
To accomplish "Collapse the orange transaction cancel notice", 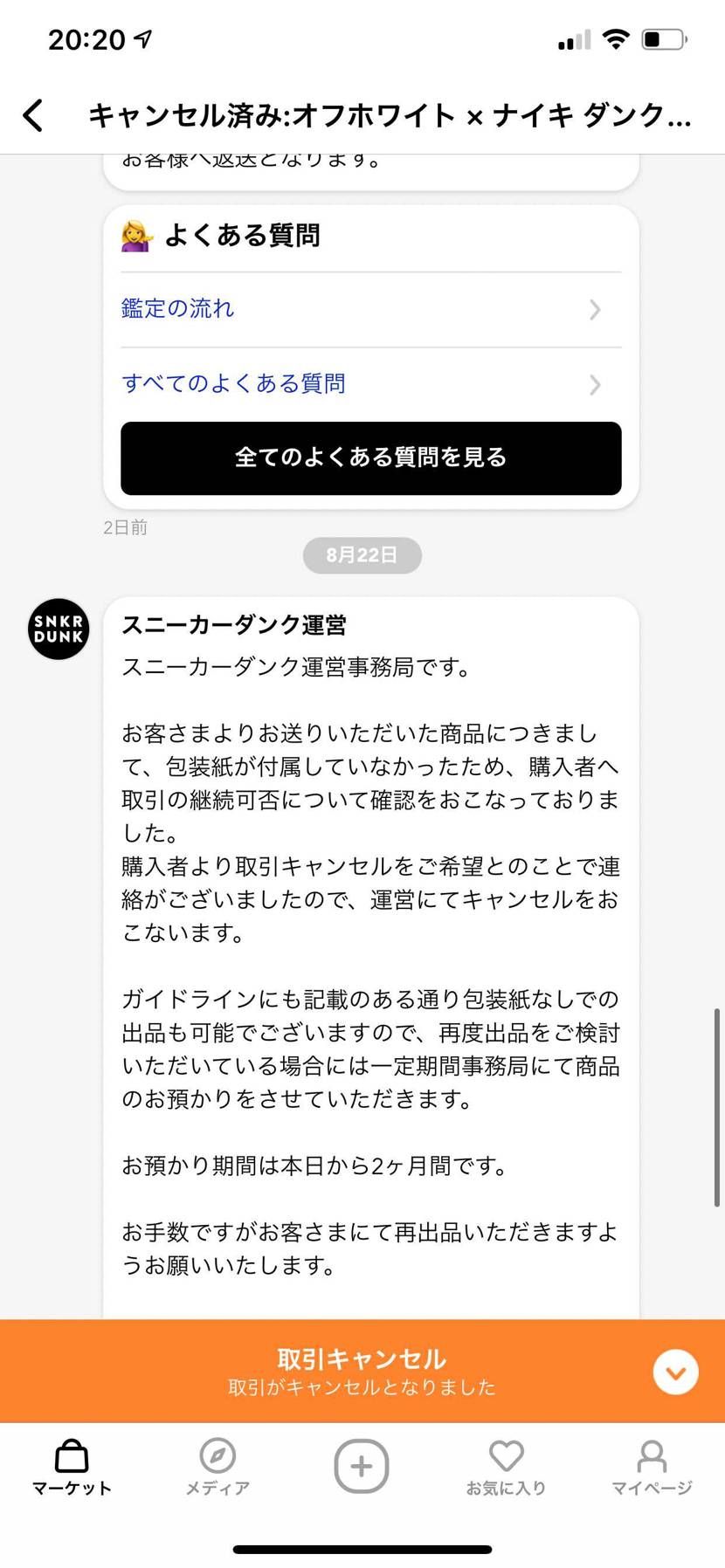I will [x=675, y=1372].
